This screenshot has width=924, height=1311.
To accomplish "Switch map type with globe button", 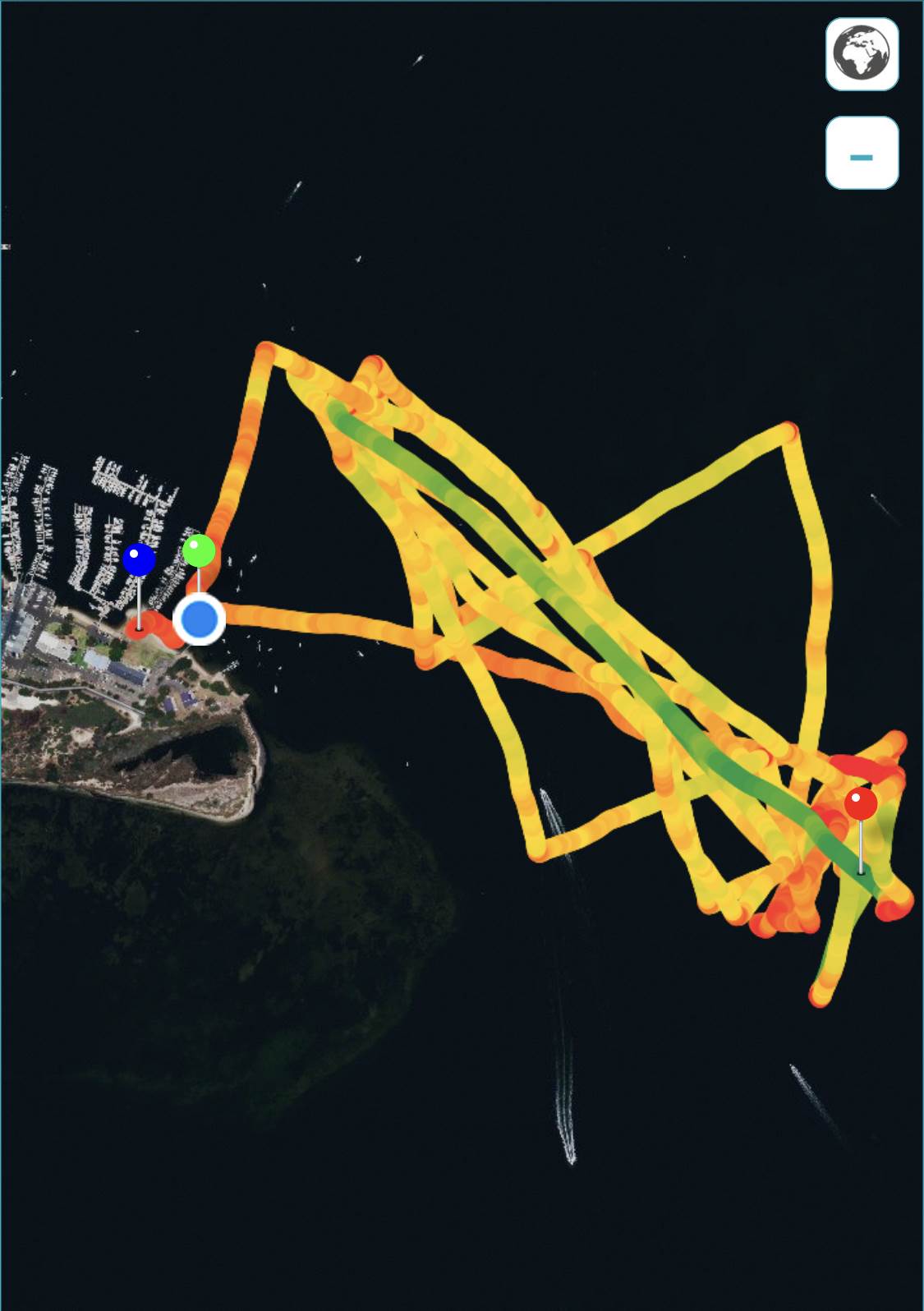I will [x=862, y=54].
